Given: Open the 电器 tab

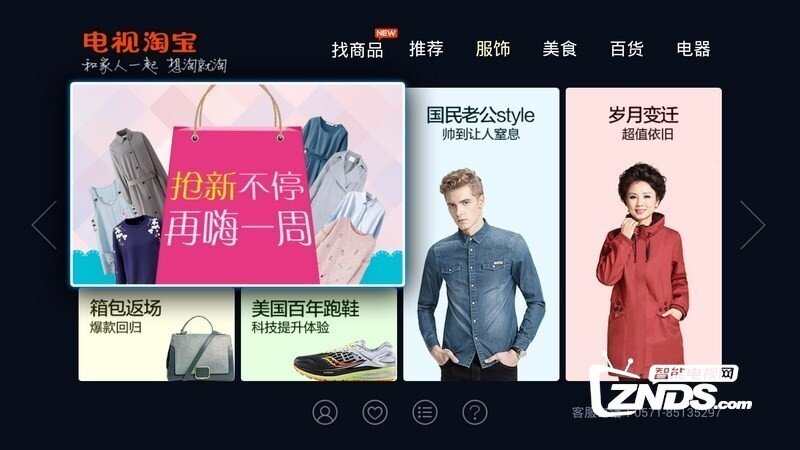Looking at the screenshot, I should [693, 49].
